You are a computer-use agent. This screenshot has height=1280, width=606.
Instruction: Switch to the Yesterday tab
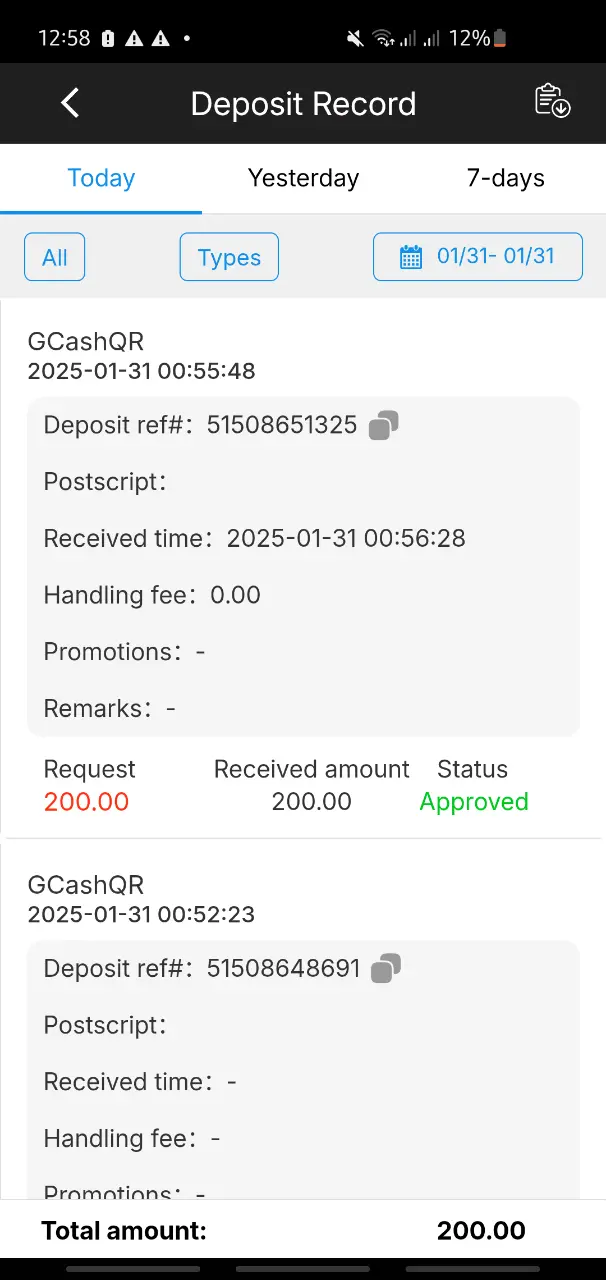303,178
